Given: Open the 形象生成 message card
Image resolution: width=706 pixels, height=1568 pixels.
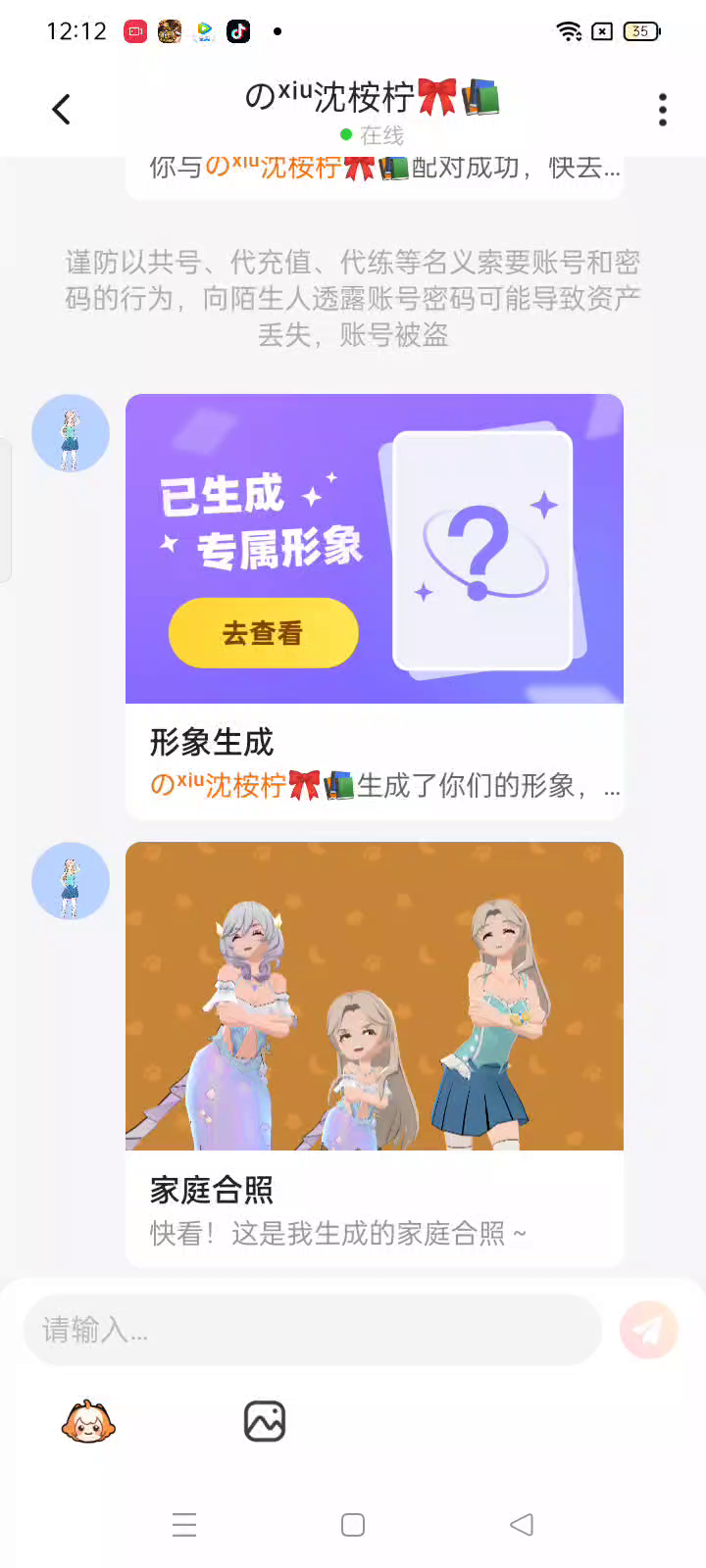Looking at the screenshot, I should click(375, 607).
